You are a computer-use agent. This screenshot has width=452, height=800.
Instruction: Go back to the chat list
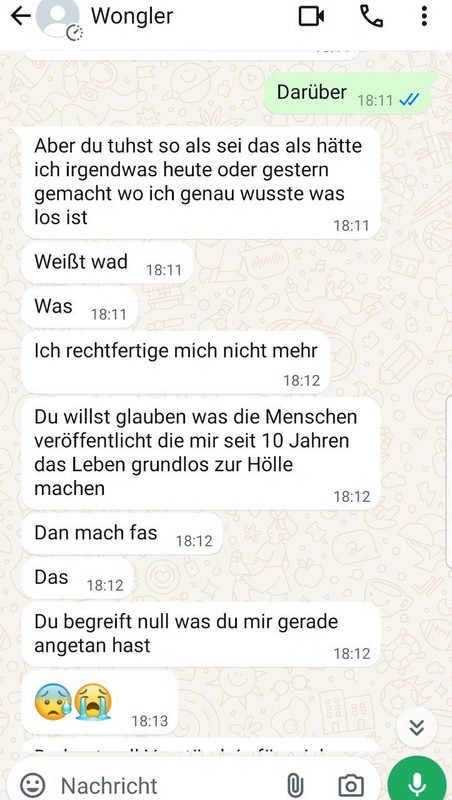point(20,16)
